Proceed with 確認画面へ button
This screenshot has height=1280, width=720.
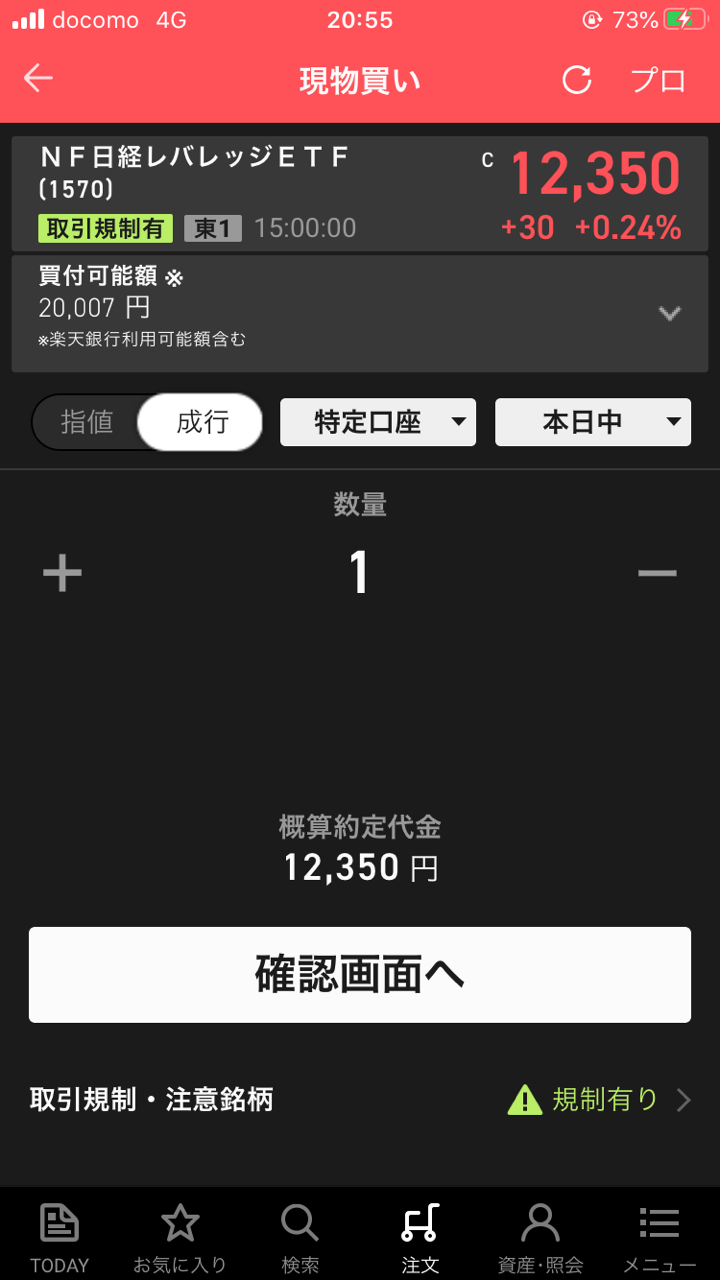[360, 975]
